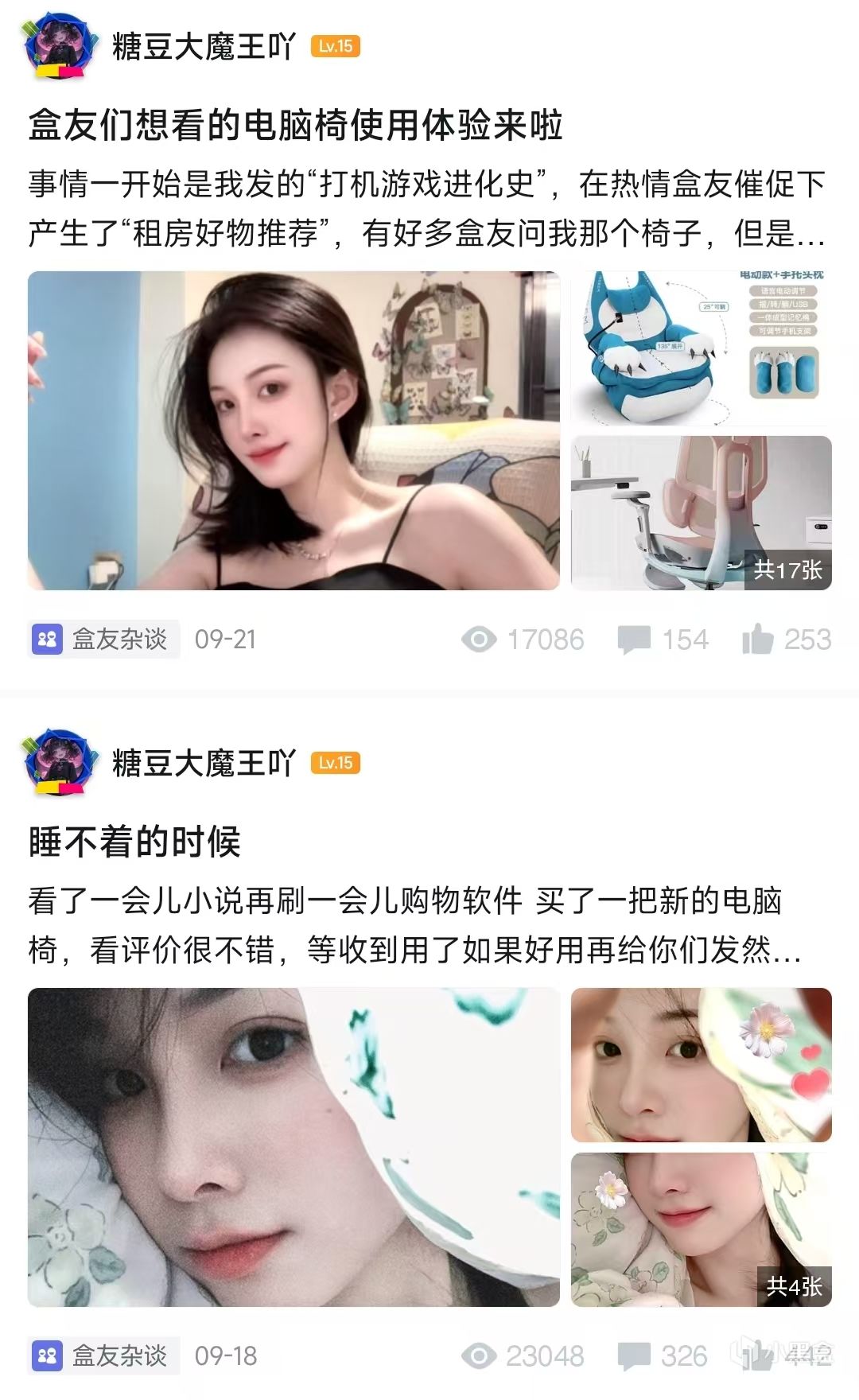Open comments on the post with 154 comments
This screenshot has width=859, height=1400.
[663, 640]
